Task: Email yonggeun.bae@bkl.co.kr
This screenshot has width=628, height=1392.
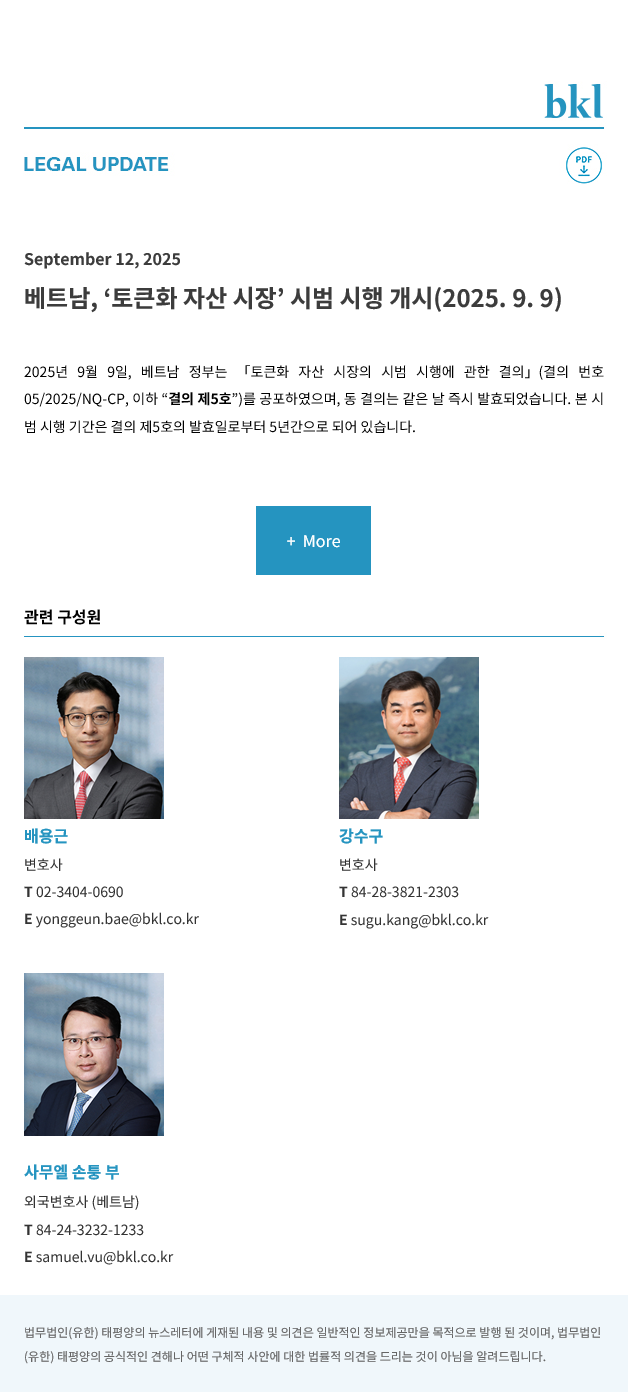Action: tap(117, 918)
